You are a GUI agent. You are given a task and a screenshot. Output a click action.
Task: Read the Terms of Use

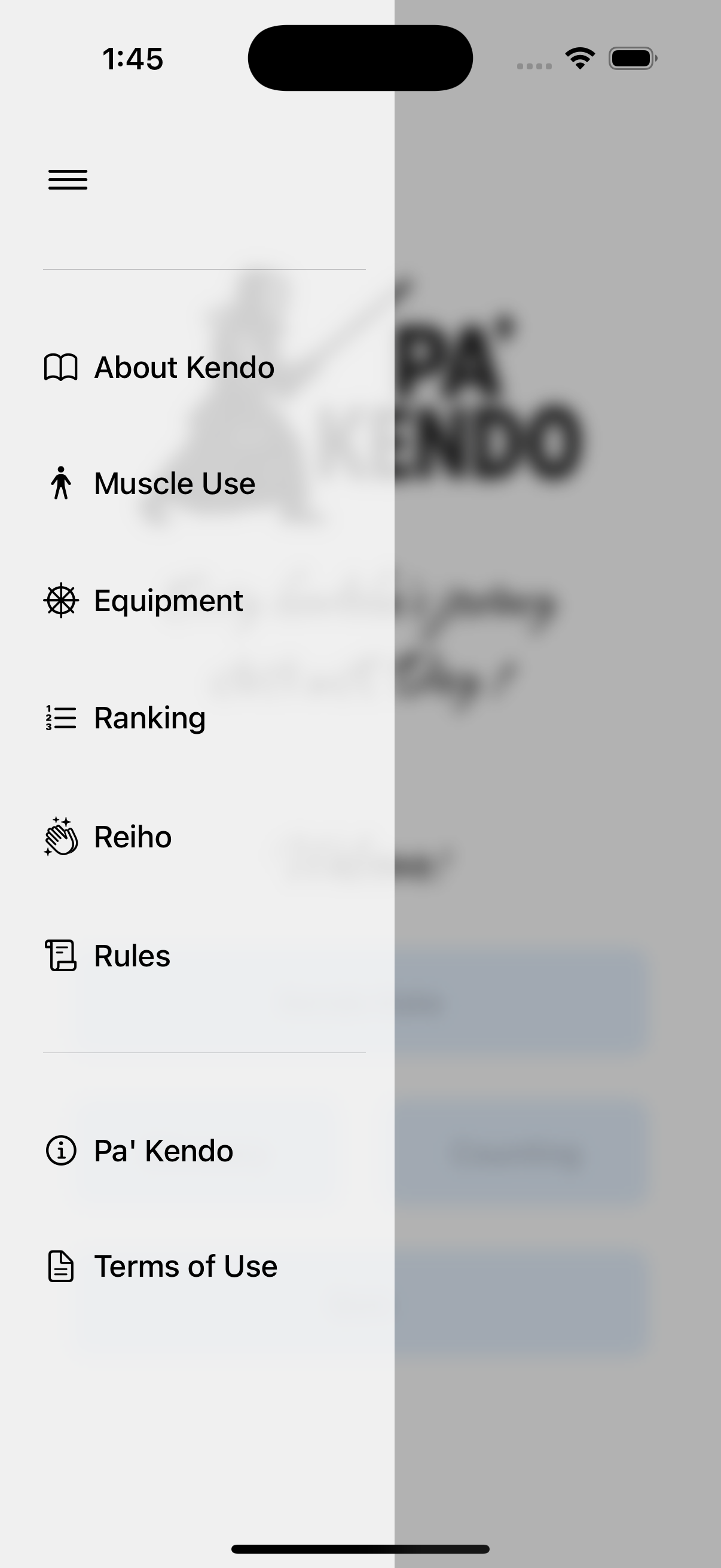click(162, 1267)
